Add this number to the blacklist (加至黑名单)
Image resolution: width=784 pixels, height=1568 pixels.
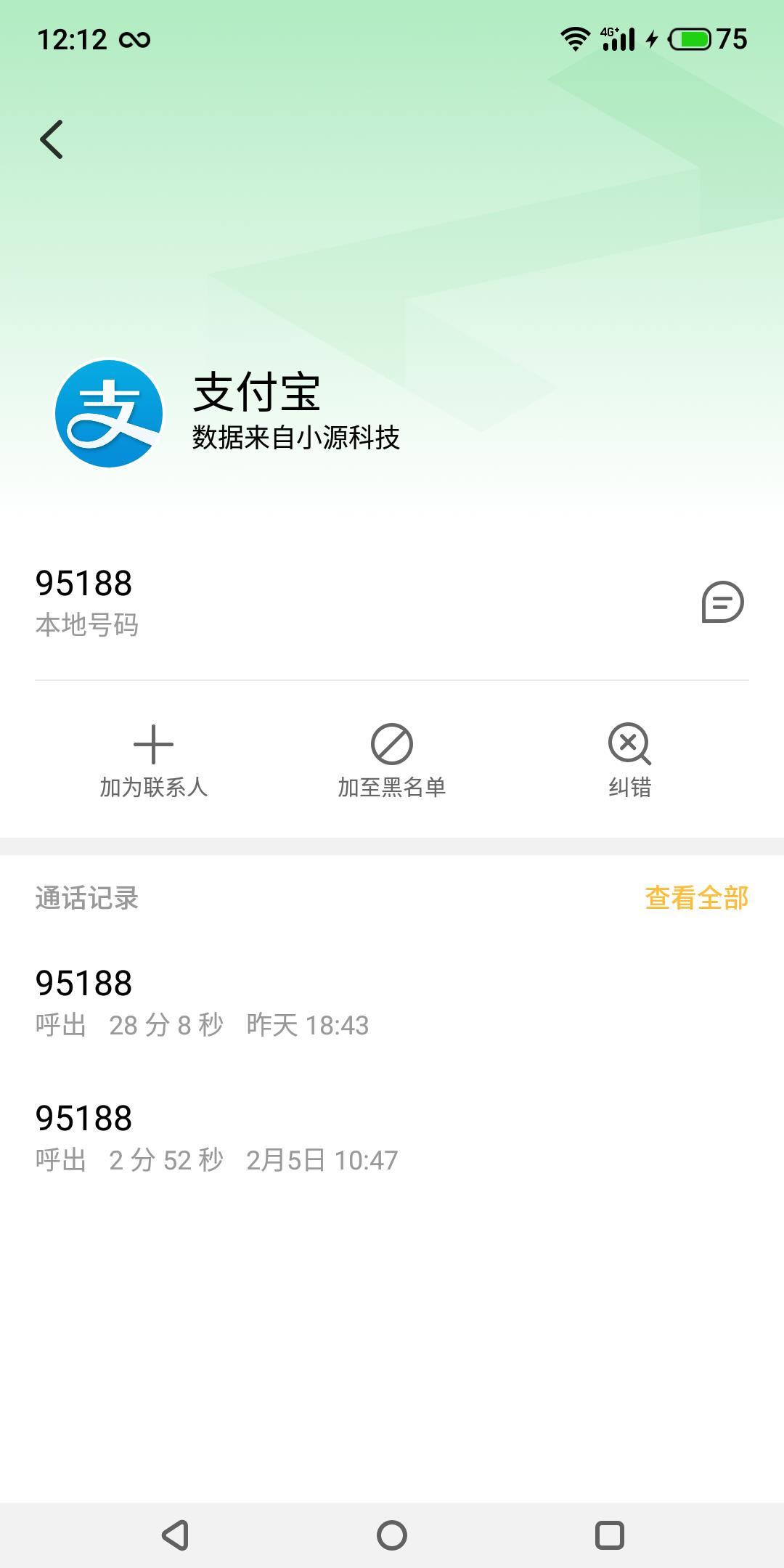pyautogui.click(x=392, y=761)
